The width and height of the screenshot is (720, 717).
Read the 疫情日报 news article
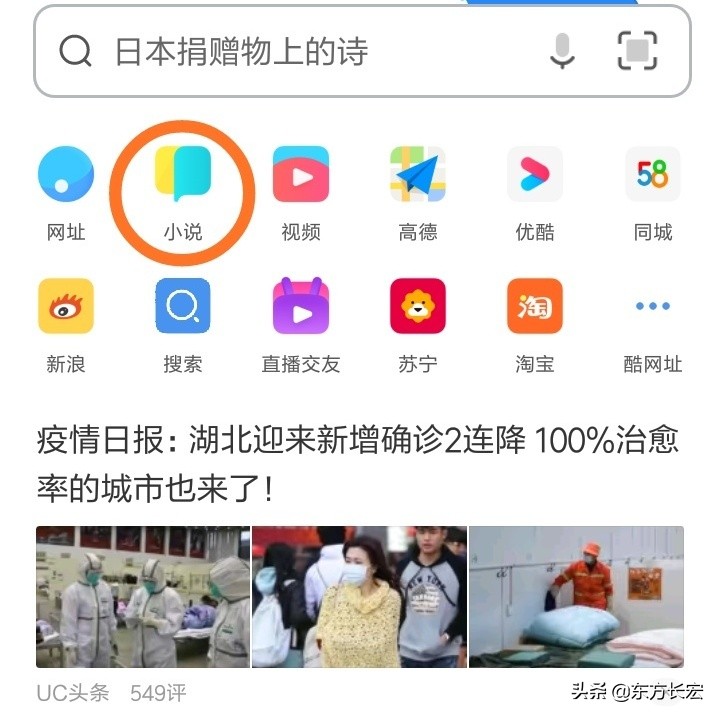[x=358, y=464]
